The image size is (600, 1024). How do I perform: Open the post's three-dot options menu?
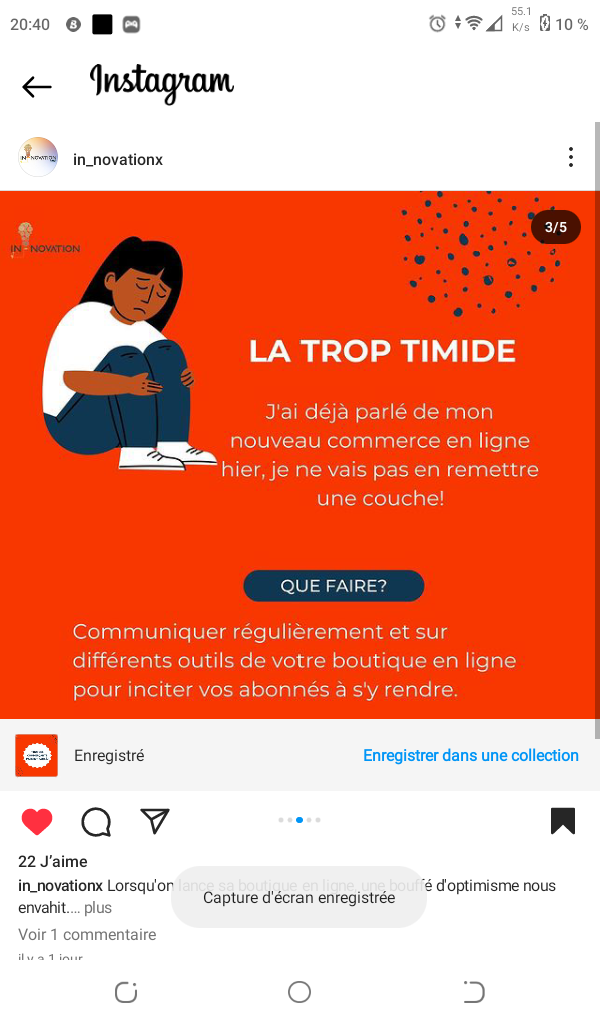(571, 157)
